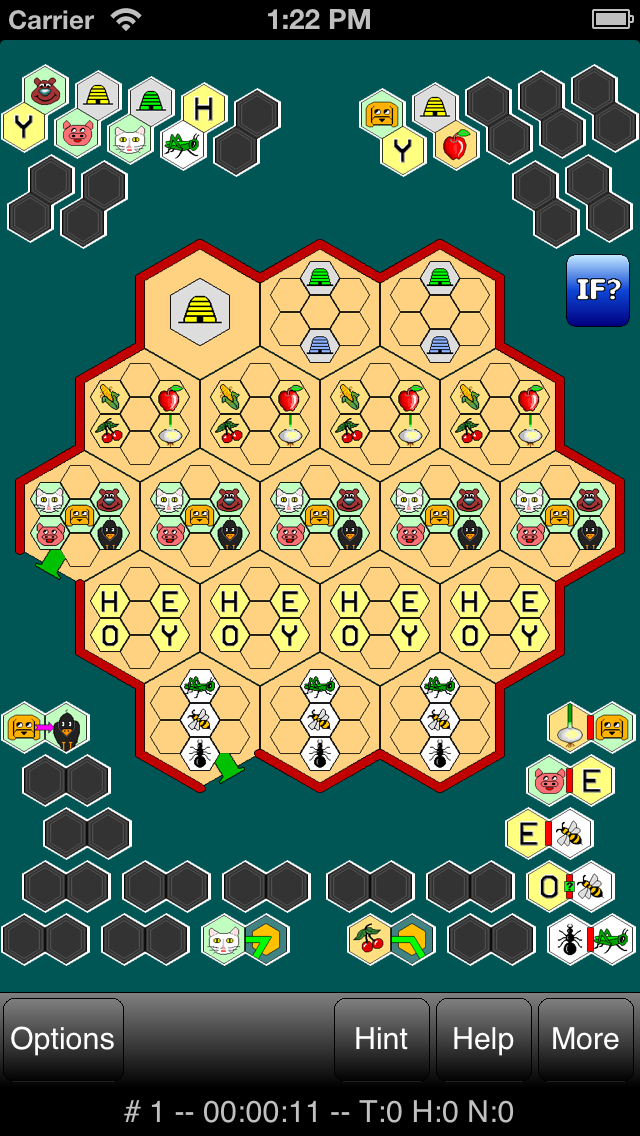The height and width of the screenshot is (1136, 640).
Task: Tap the robot and crow clue
Action: tap(46, 727)
